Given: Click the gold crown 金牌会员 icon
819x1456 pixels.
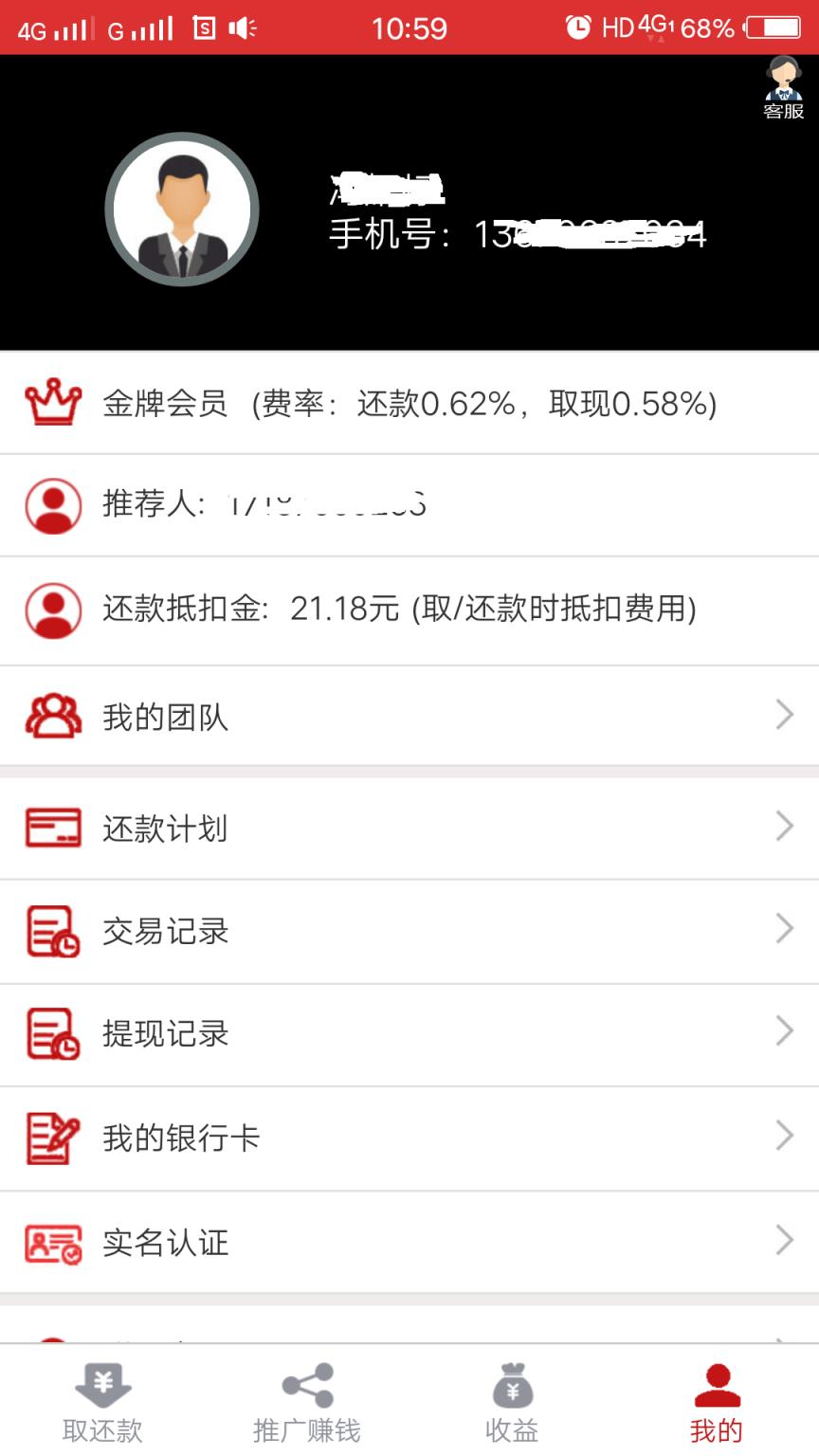Looking at the screenshot, I should pyautogui.click(x=54, y=401).
